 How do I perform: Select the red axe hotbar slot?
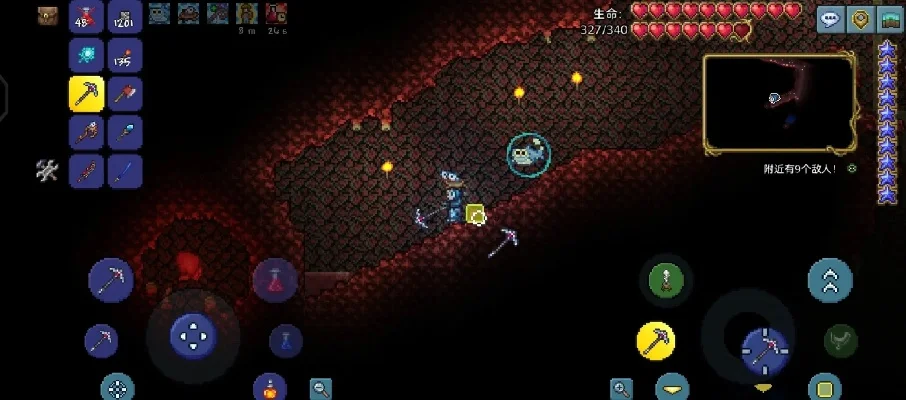125,94
